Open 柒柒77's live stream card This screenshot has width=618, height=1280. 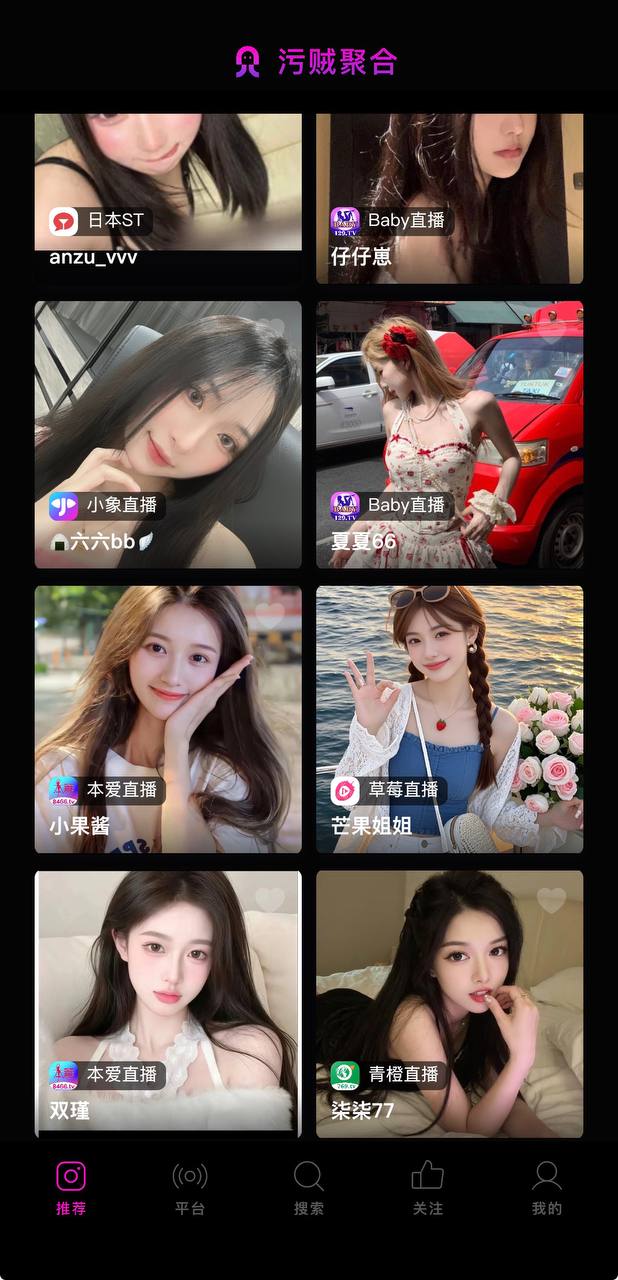tap(449, 990)
